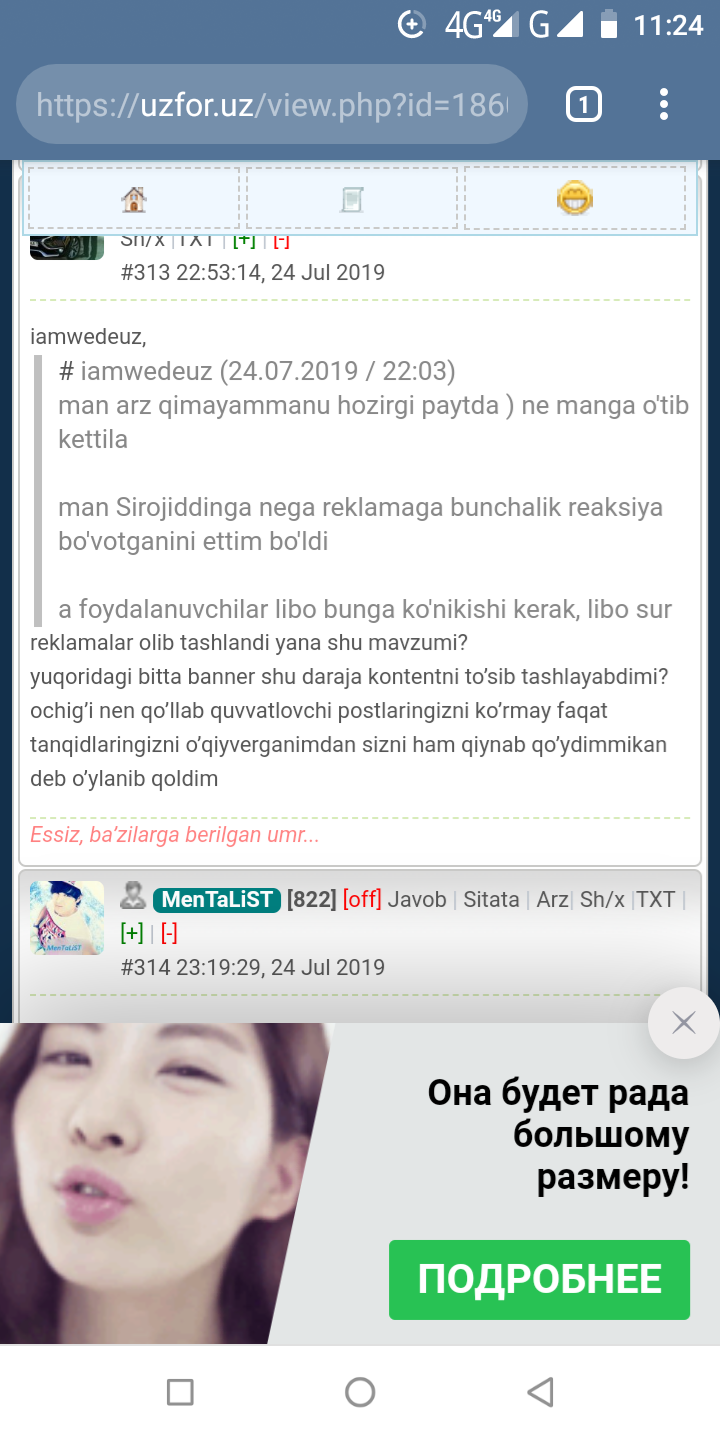Image resolution: width=720 pixels, height=1440 pixels.
Task: Tap Sh/x on MenTaLiST's post
Action: click(602, 900)
